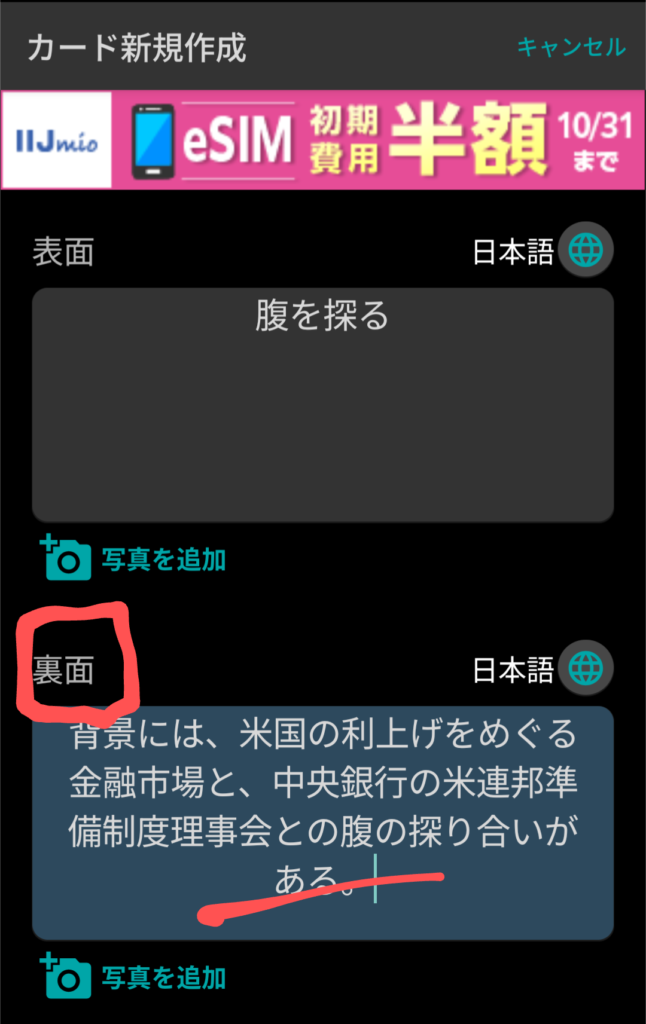Screen dimensions: 646x1024
Task: Add a photo to the 裏面 side
Action: coord(135,977)
